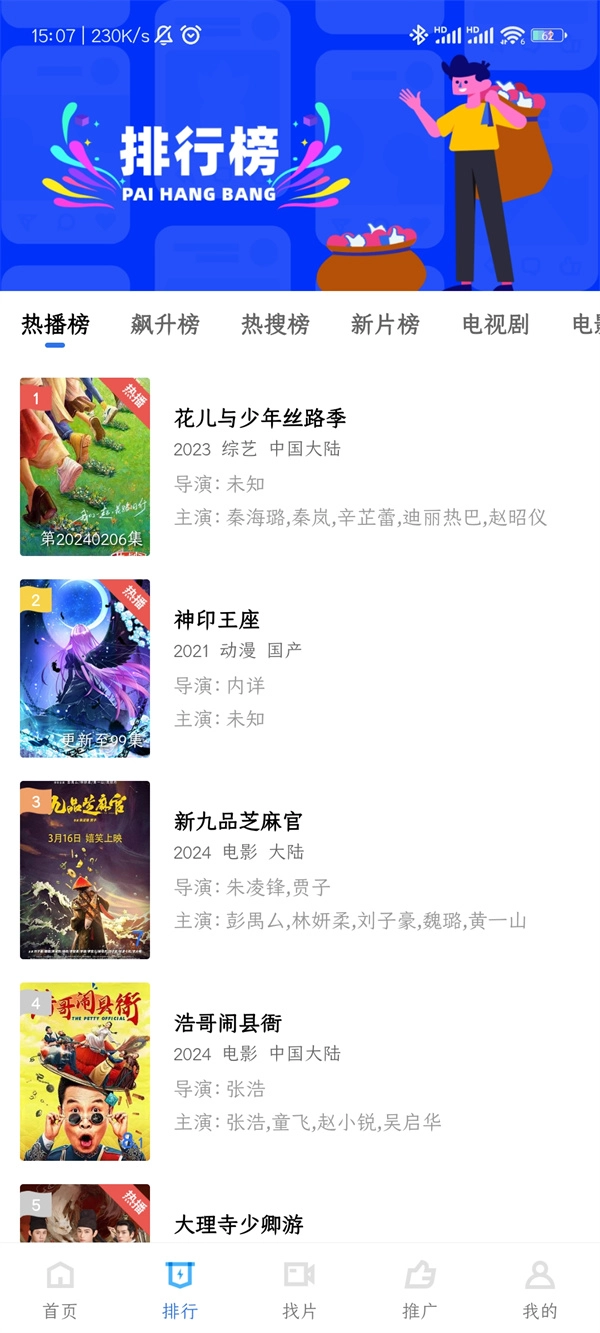The image size is (600, 1333).
Task: Switch to the 找片 tab
Action: 300,1290
